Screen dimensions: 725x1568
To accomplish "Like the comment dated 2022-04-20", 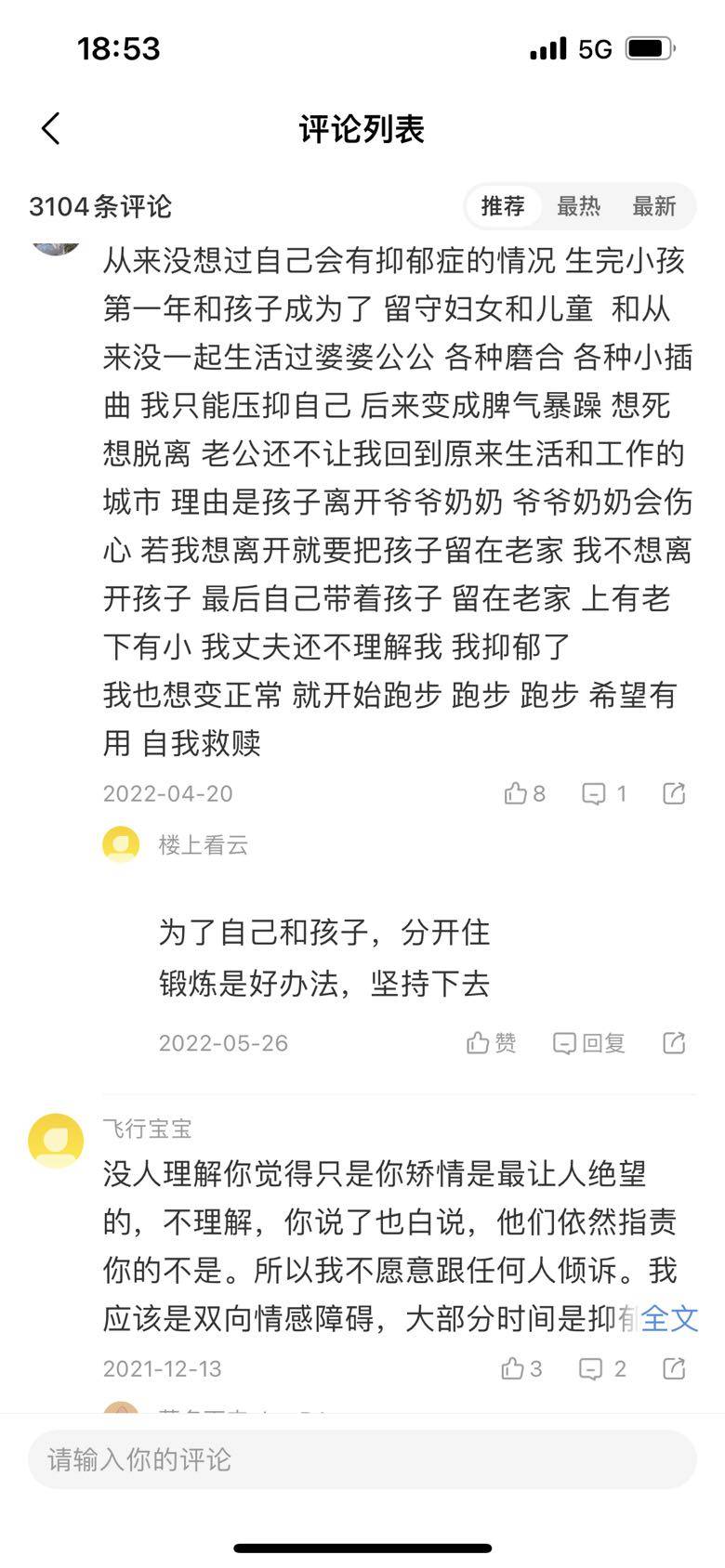I will pyautogui.click(x=524, y=793).
